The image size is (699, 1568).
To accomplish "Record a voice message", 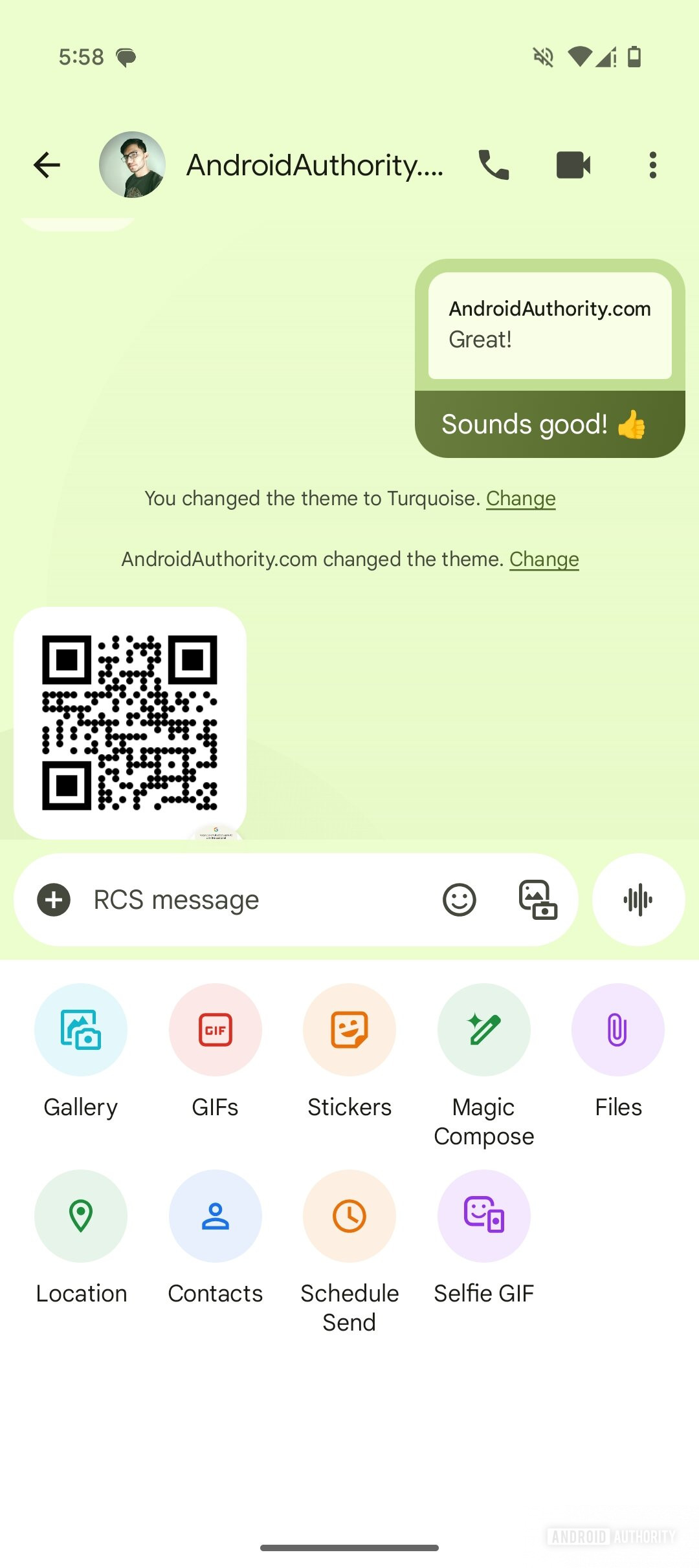I will (x=638, y=900).
